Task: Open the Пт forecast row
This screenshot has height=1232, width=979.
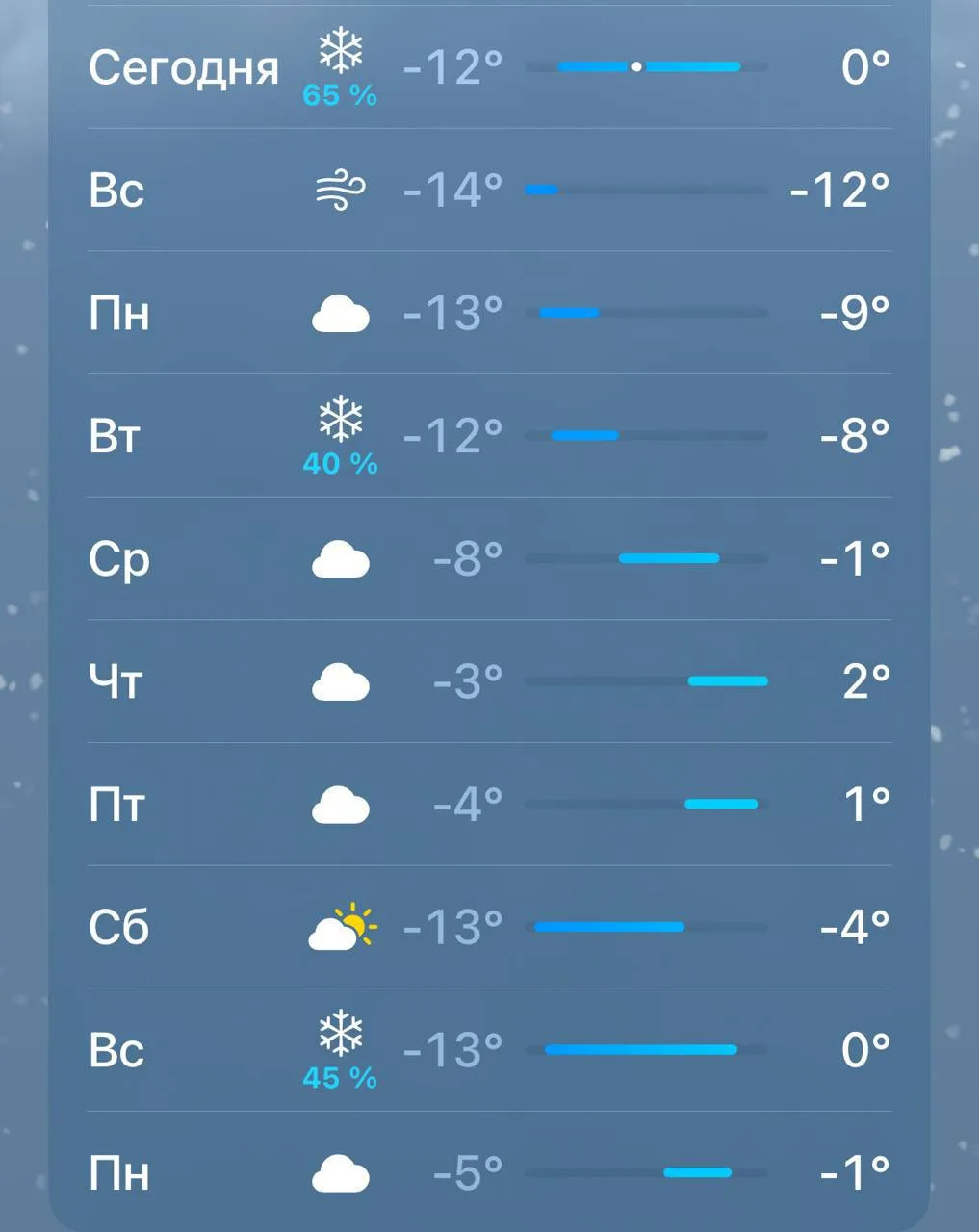Action: click(x=489, y=804)
